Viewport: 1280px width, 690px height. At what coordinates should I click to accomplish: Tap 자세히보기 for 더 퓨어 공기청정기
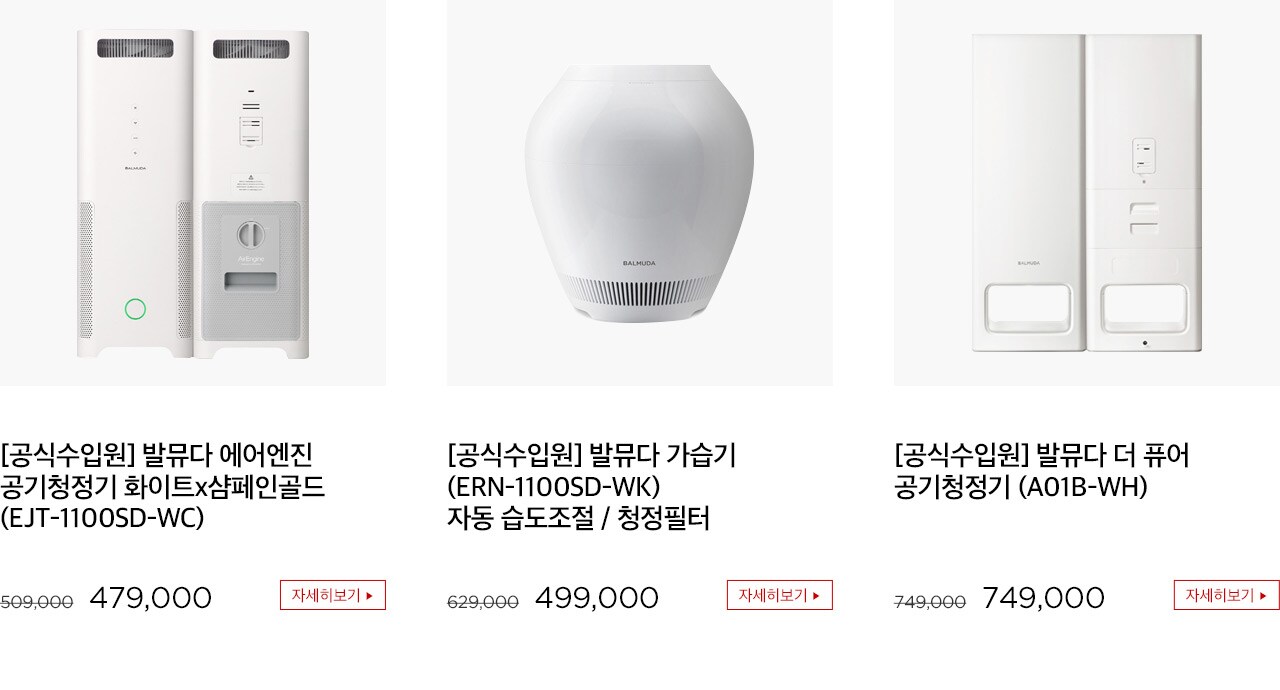(1226, 595)
